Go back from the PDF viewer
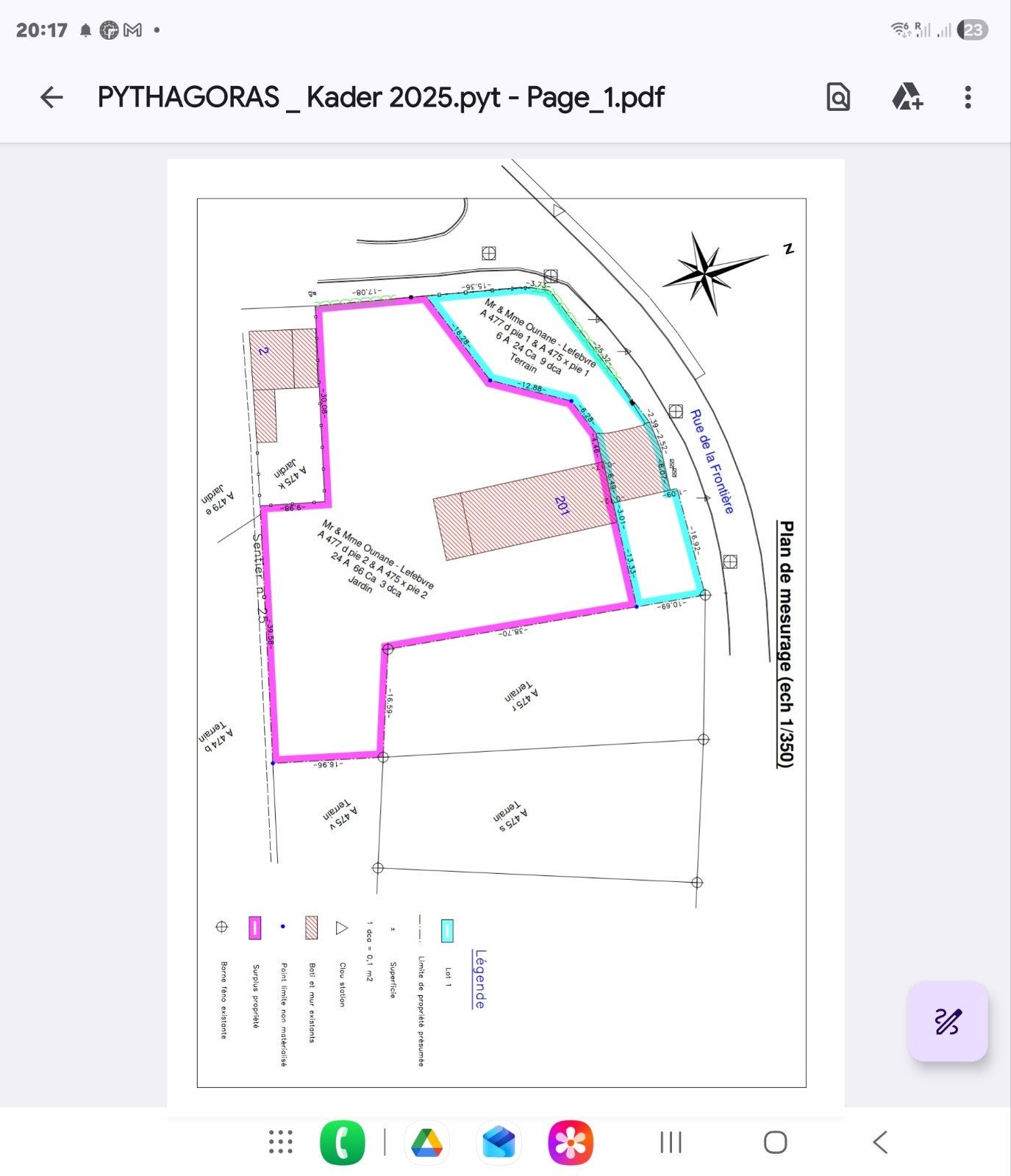Screen dimensions: 1011x1176 [x=51, y=97]
